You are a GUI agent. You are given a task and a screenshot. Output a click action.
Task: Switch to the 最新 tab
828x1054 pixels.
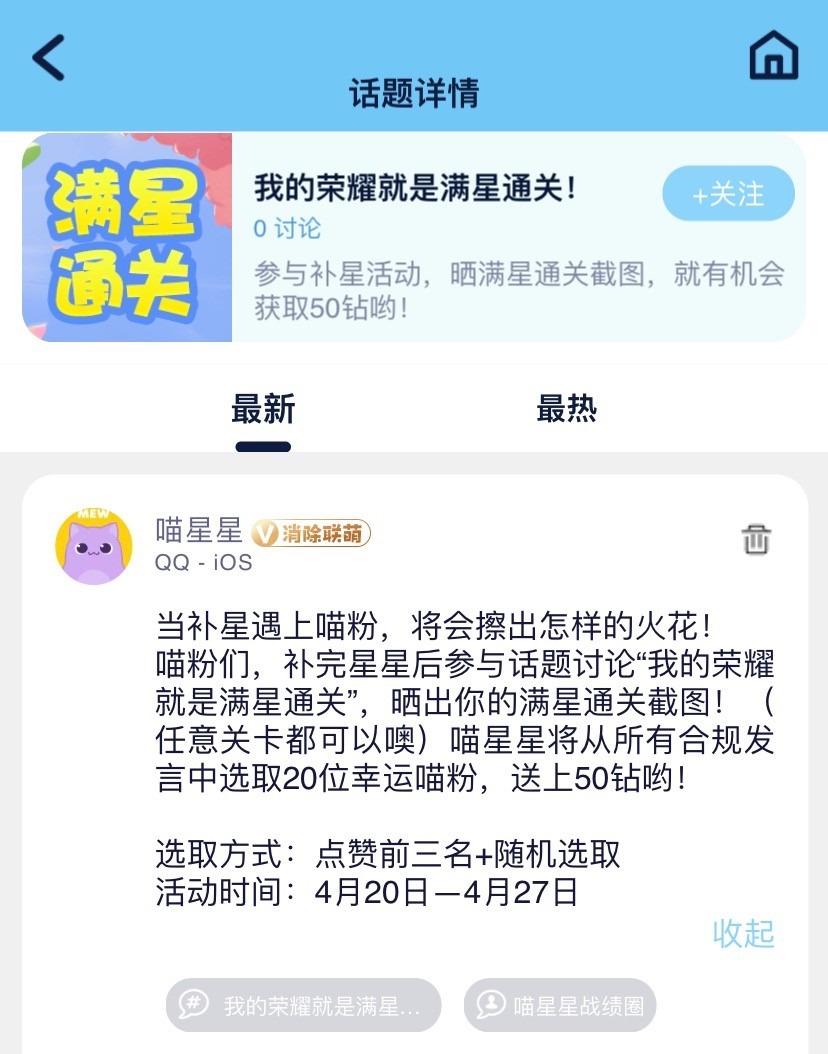(263, 410)
